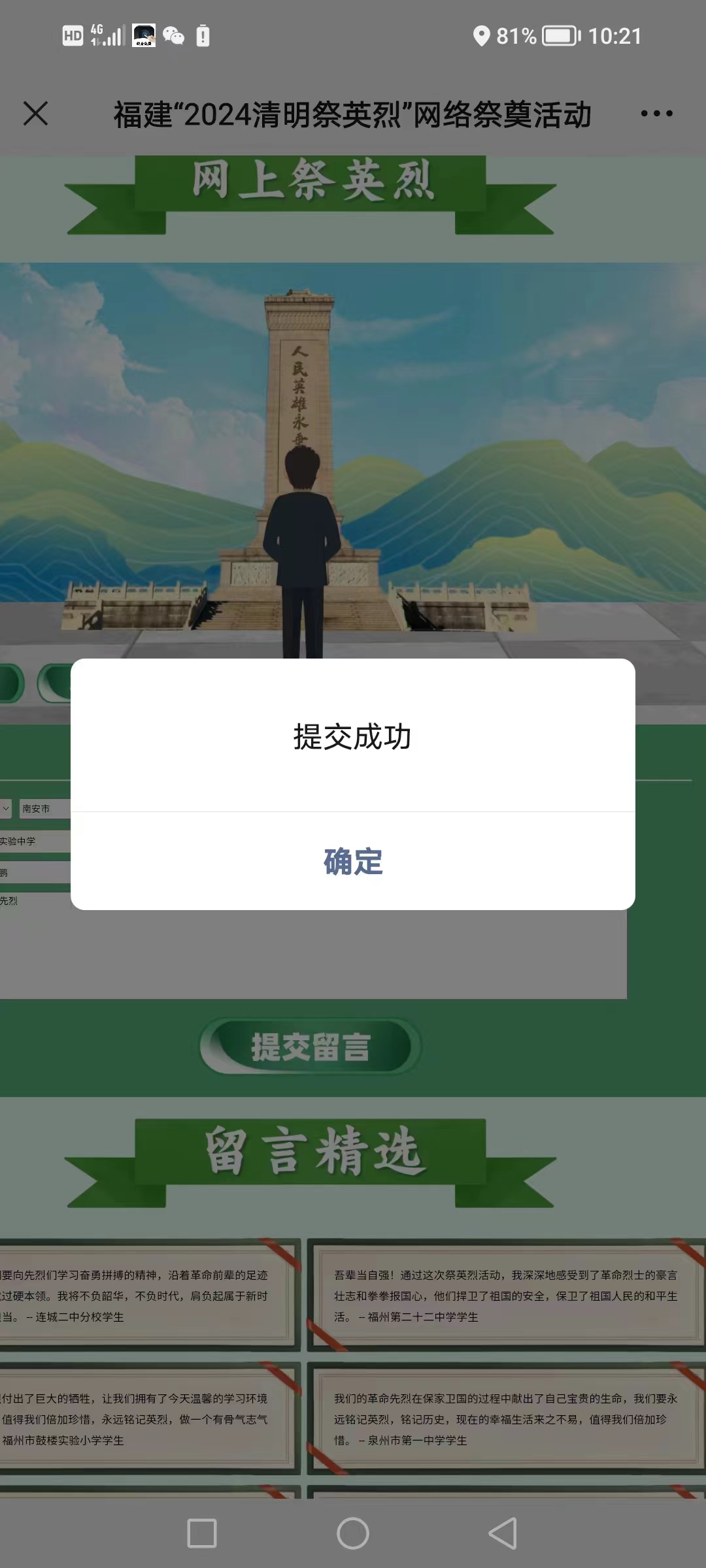Image resolution: width=706 pixels, height=1568 pixels.
Task: Go back using the system back button
Action: (503, 1533)
